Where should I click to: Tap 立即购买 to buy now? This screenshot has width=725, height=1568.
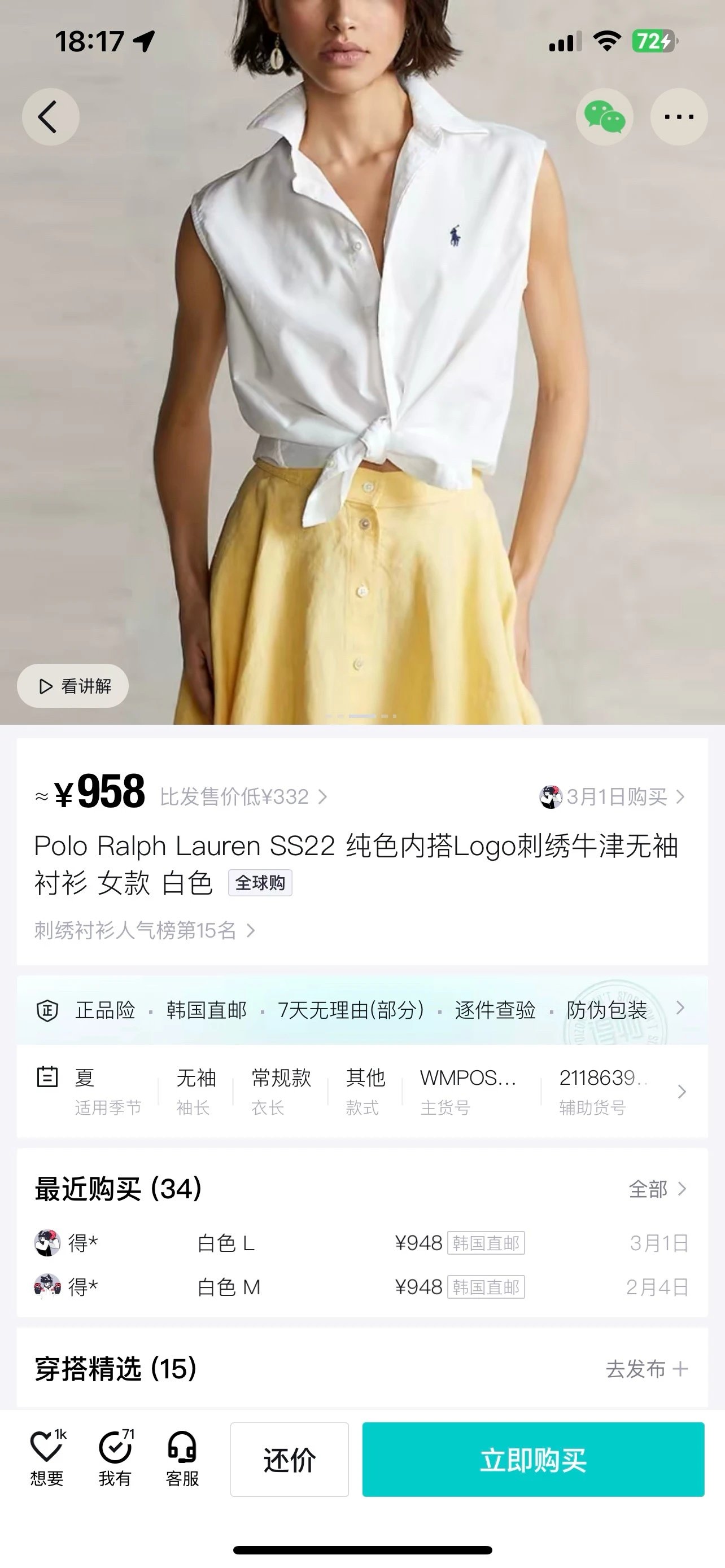point(533,1460)
